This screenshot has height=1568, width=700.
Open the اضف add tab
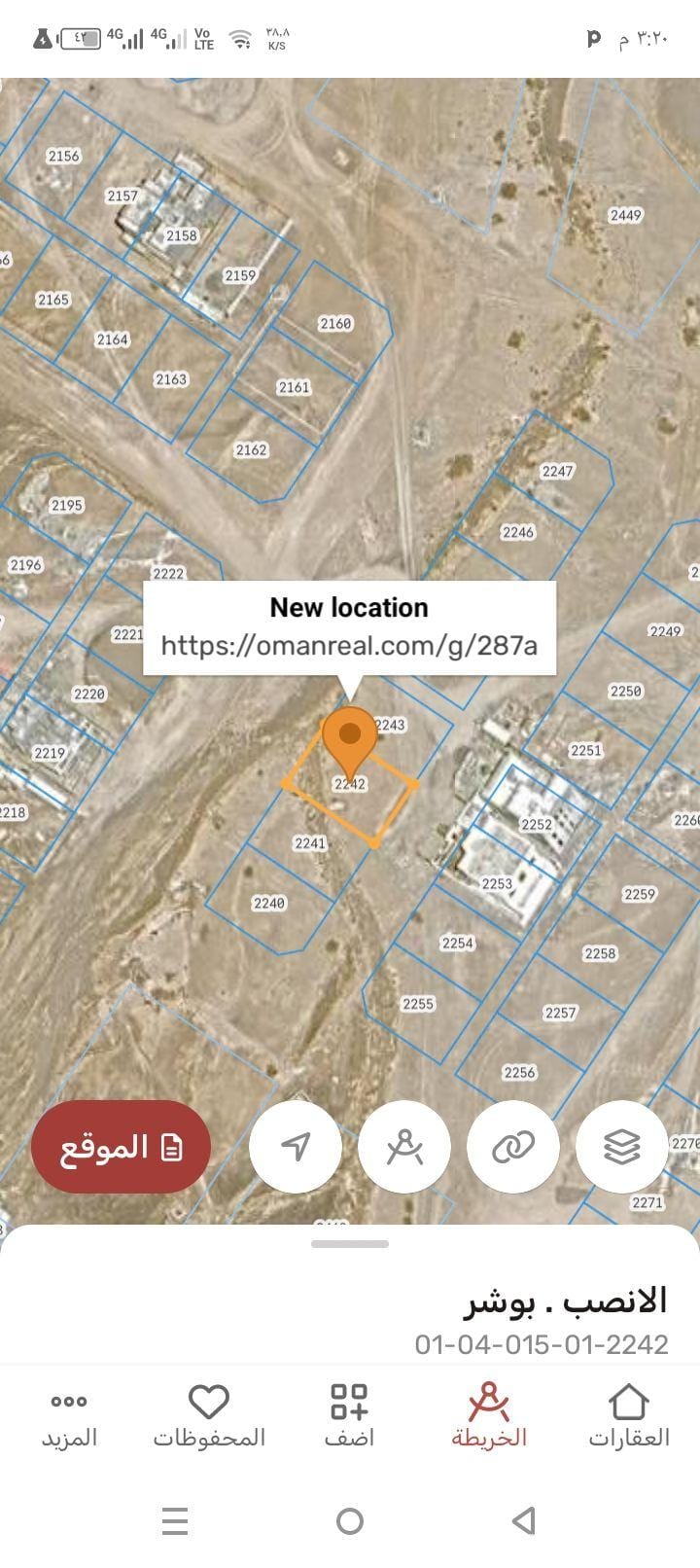349,1416
